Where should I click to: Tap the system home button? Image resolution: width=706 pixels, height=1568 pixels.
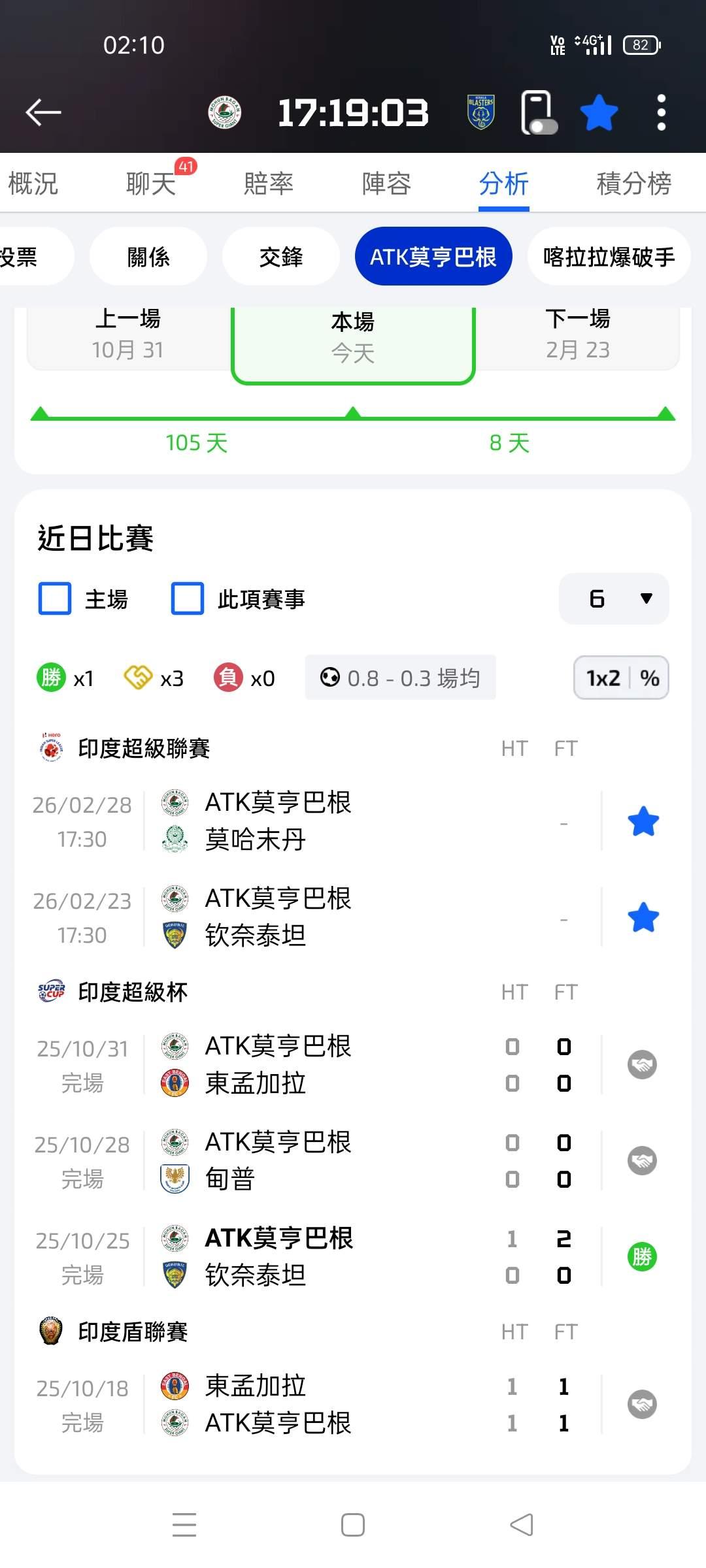click(x=353, y=1526)
